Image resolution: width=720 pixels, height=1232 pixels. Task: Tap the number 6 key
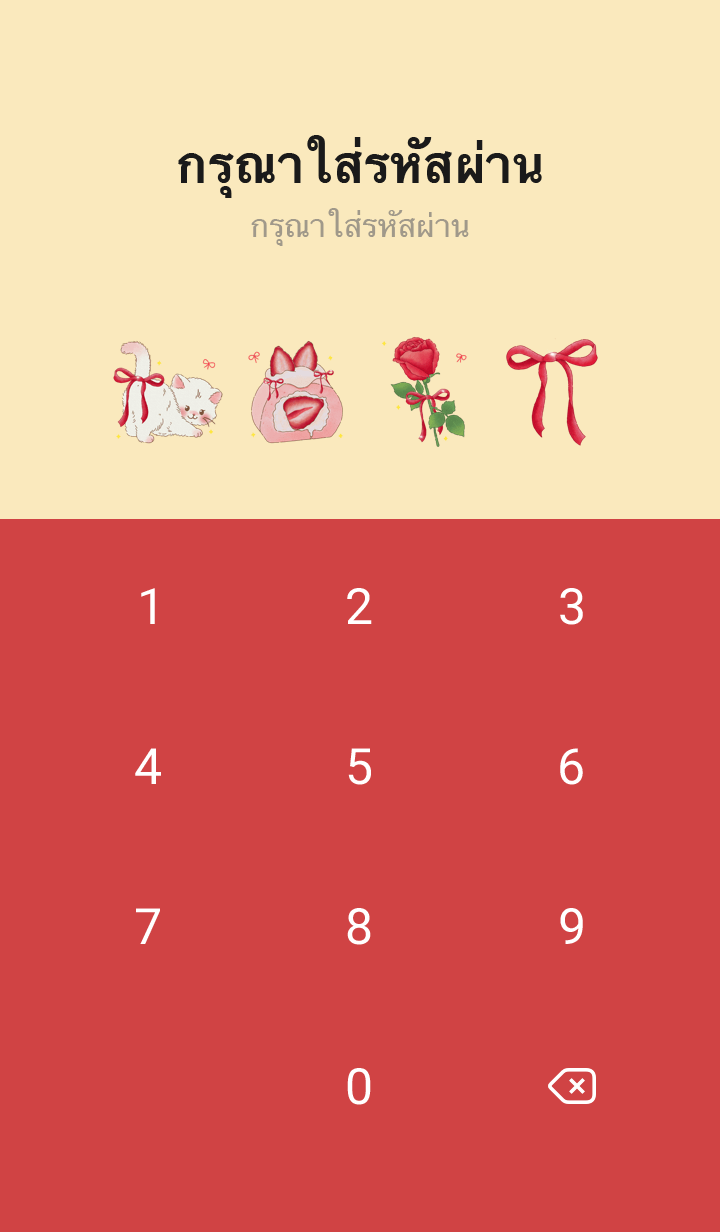[x=571, y=767]
